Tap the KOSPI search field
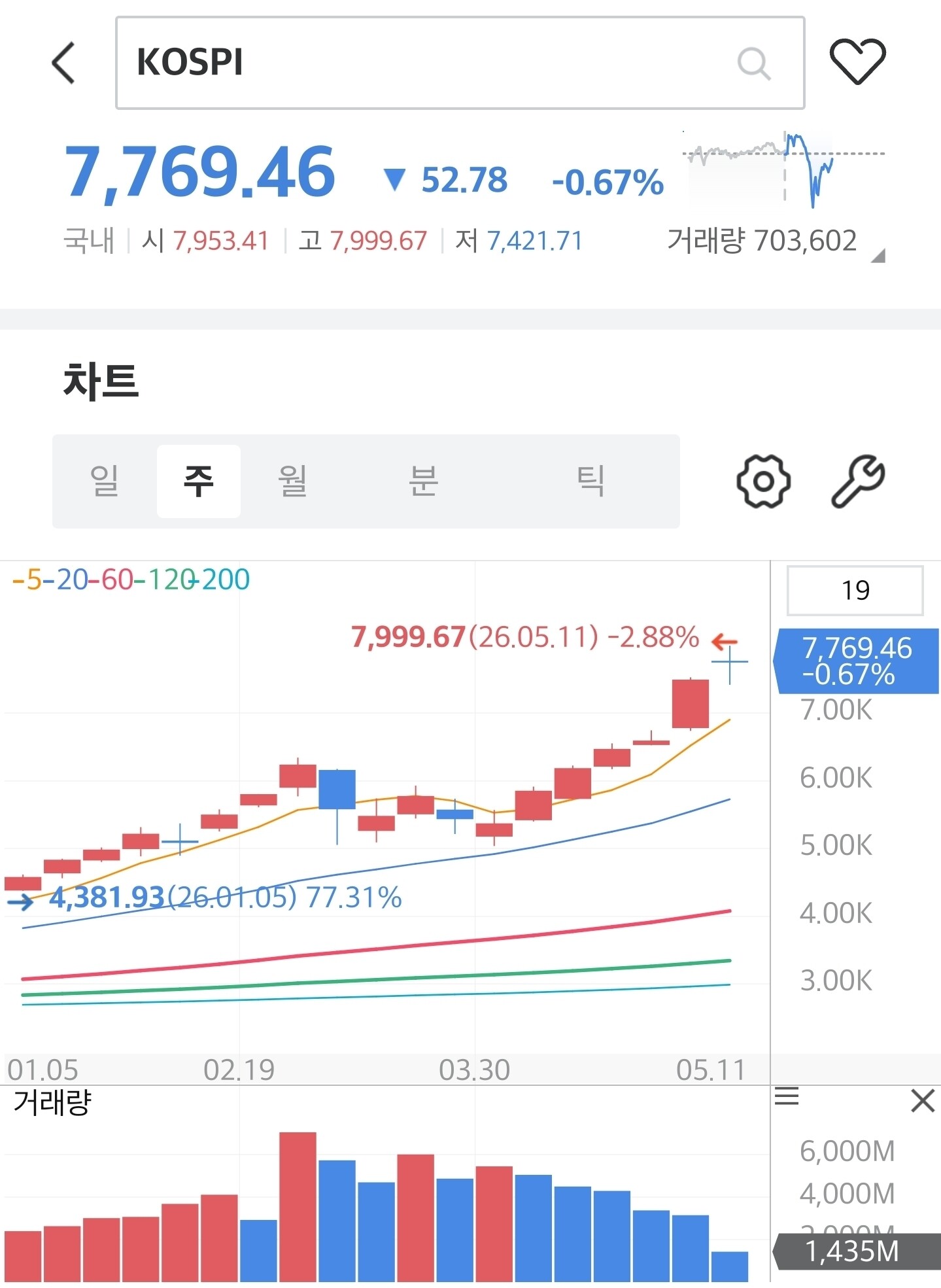The width and height of the screenshot is (941, 1288). coord(460,63)
